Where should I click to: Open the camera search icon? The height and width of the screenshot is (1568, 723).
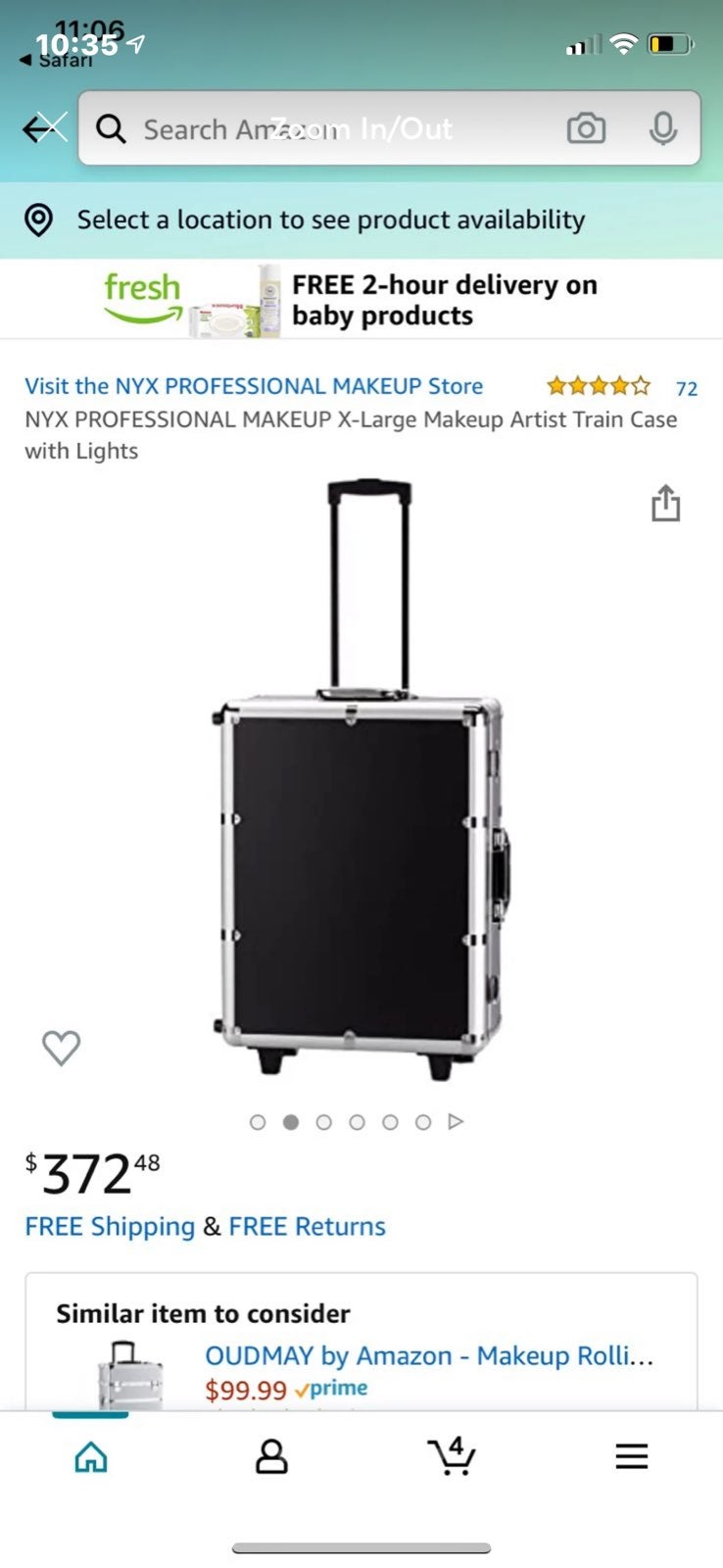click(586, 128)
